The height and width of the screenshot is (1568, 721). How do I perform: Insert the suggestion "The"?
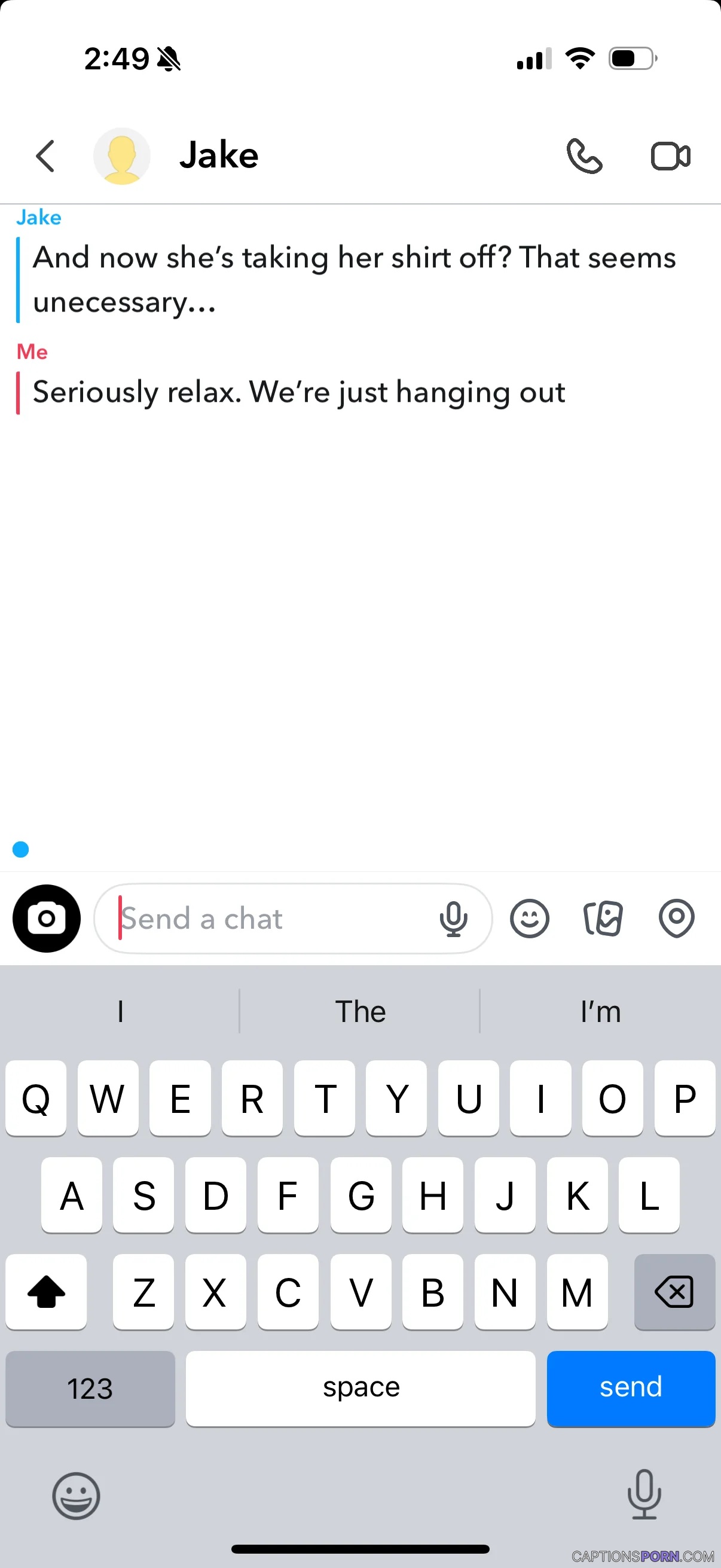360,1011
